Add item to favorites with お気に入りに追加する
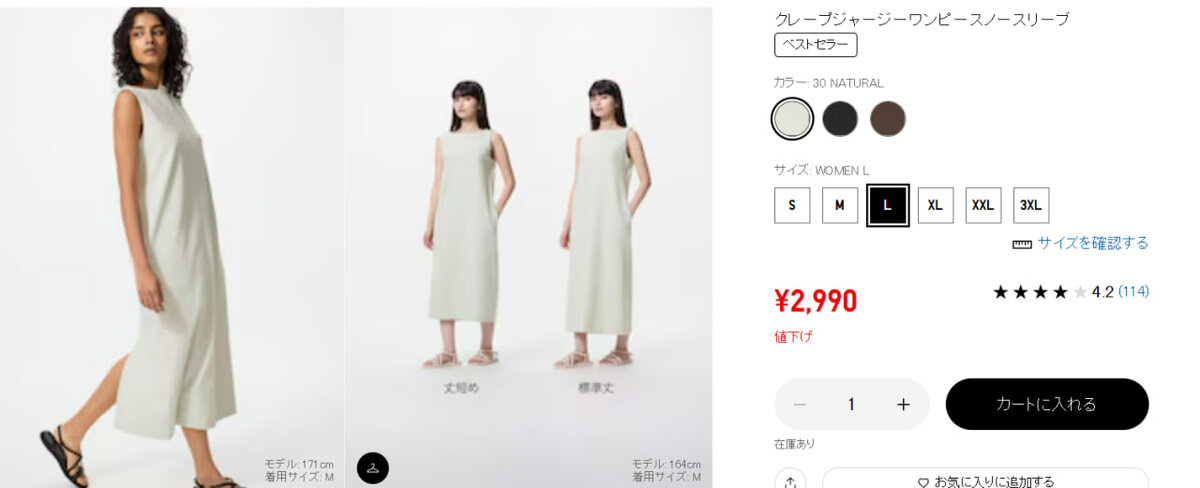 pyautogui.click(x=985, y=481)
